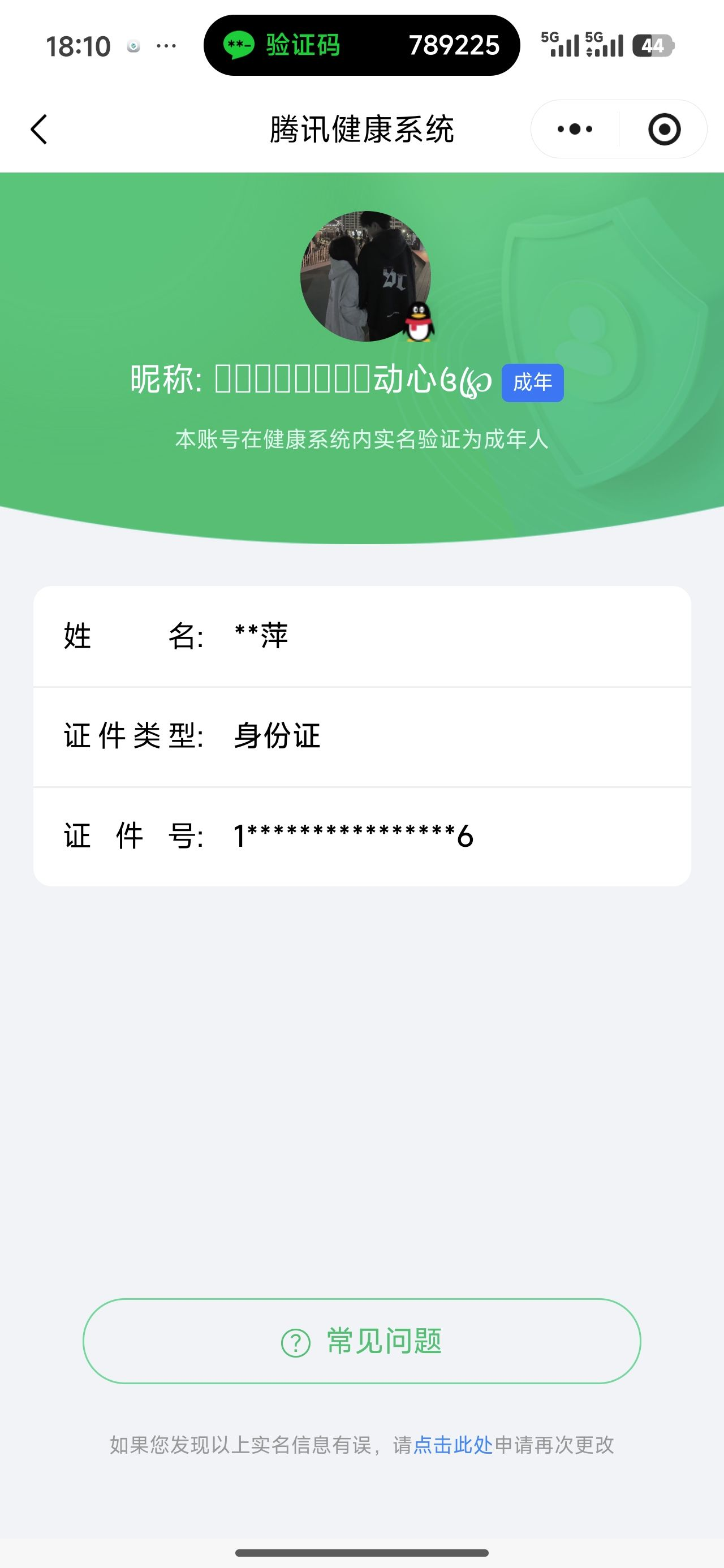Tap the blue 成年 badge
This screenshot has width=724, height=1568.
pyautogui.click(x=532, y=381)
